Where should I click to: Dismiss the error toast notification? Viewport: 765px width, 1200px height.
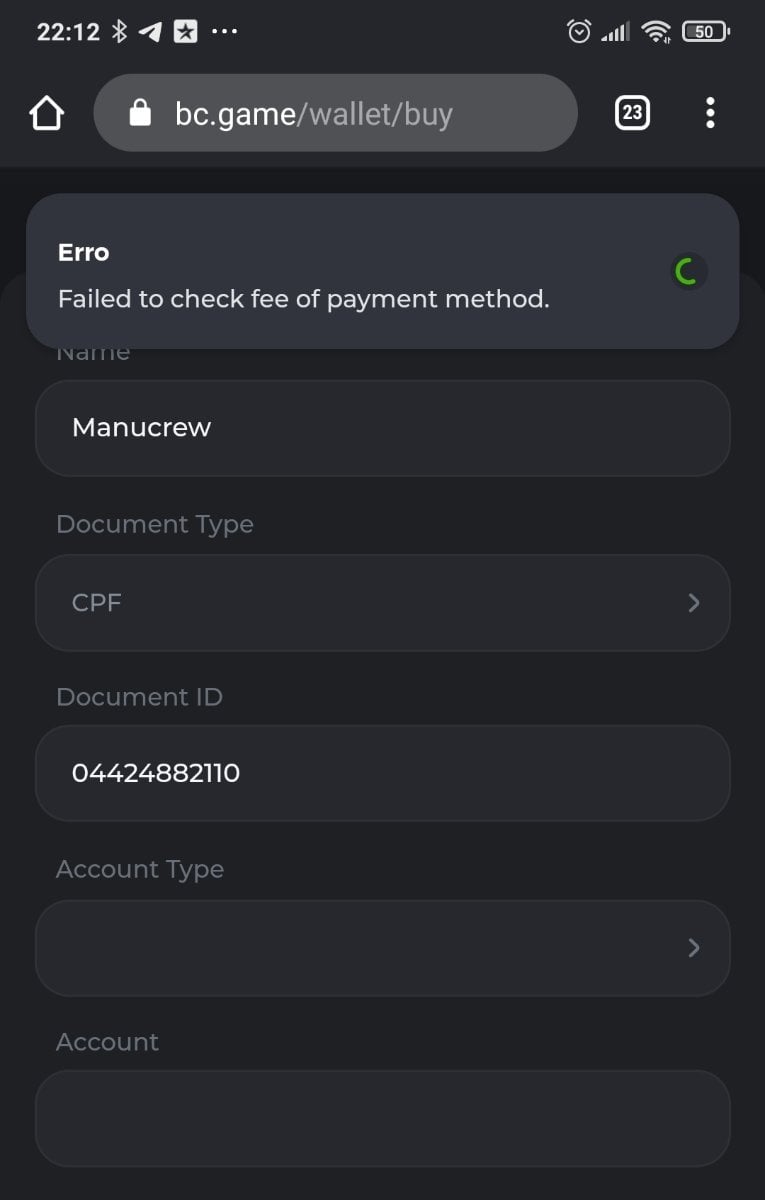[687, 272]
